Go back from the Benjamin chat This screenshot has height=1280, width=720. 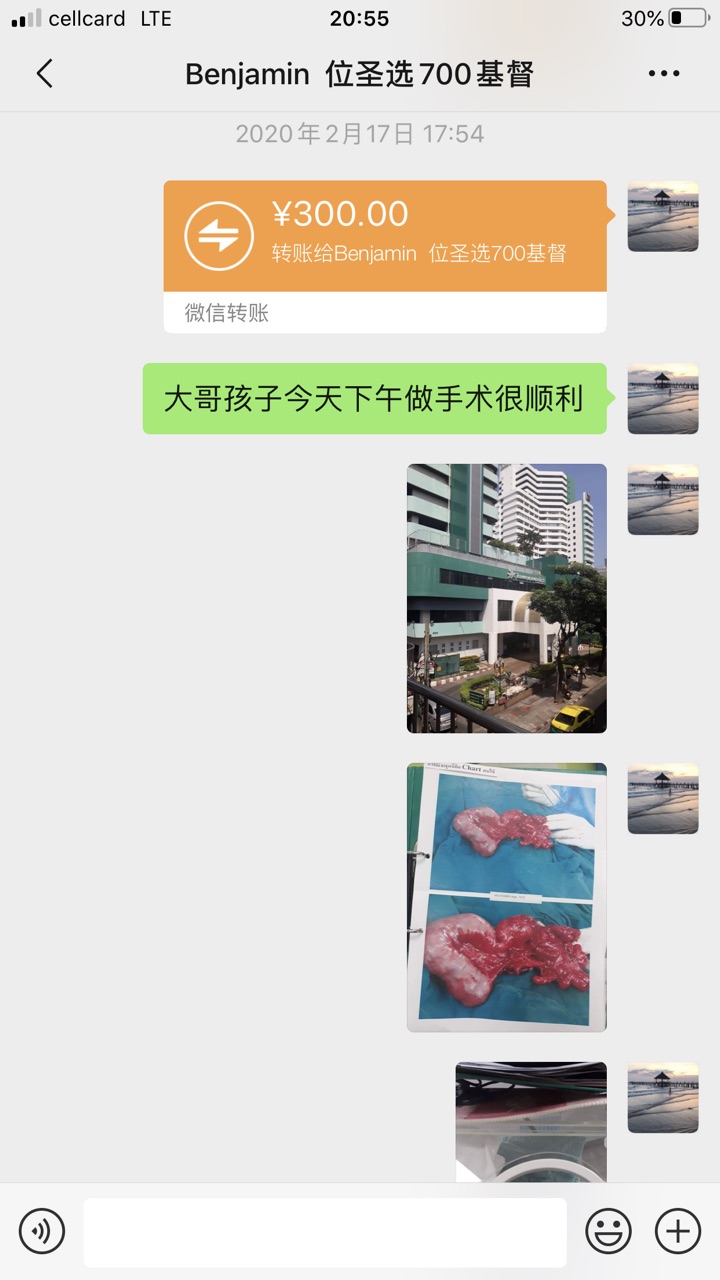click(x=44, y=74)
